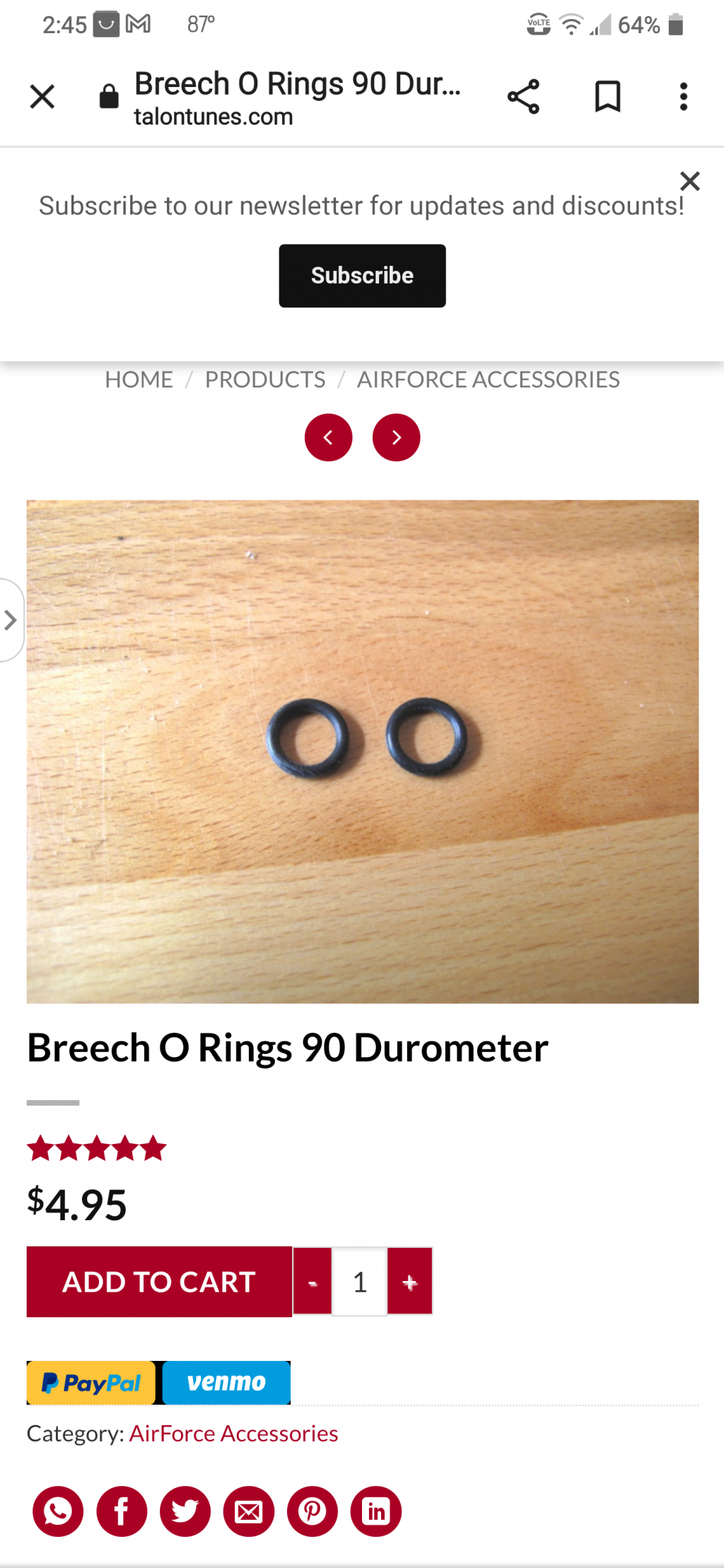Pay with Venmo
Screen dimensions: 724x1568
tap(226, 1382)
